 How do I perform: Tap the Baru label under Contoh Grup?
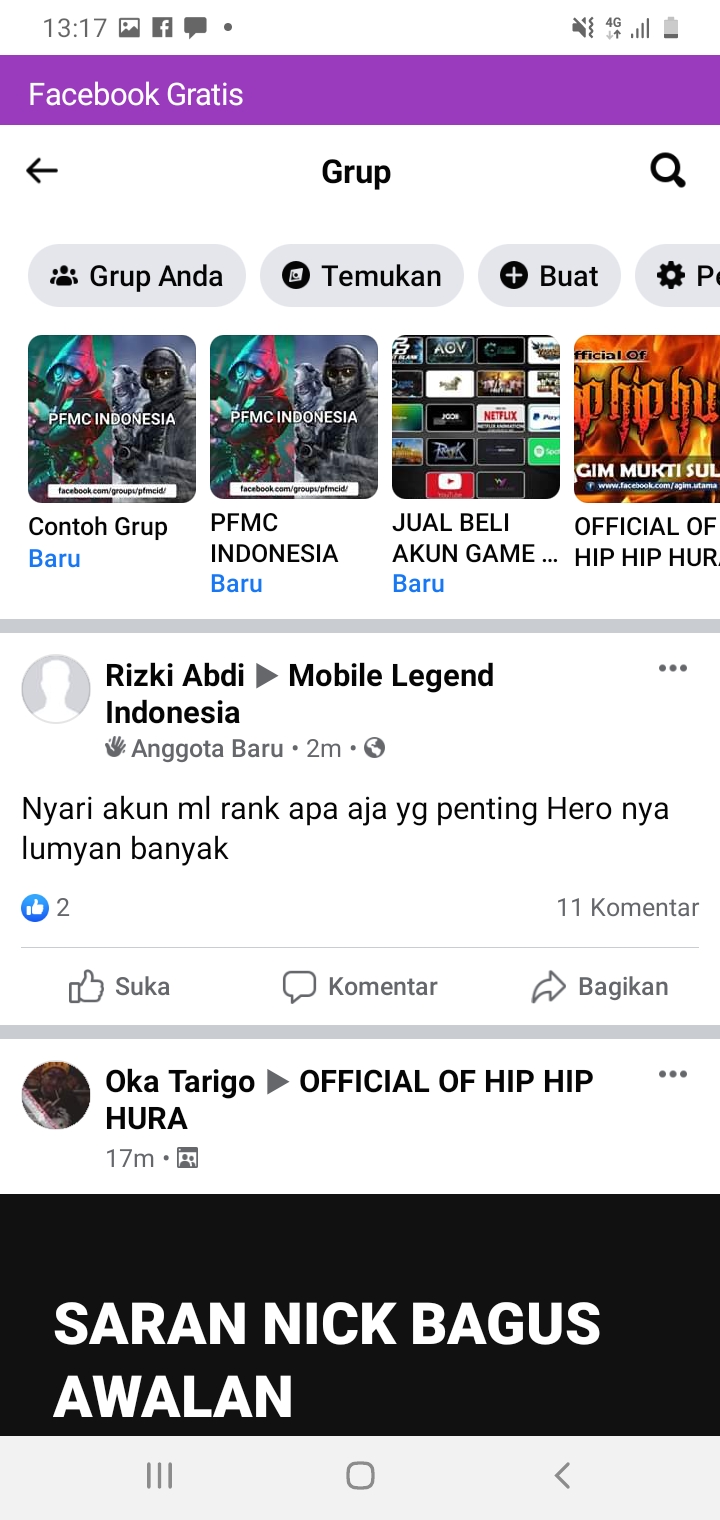(x=54, y=558)
